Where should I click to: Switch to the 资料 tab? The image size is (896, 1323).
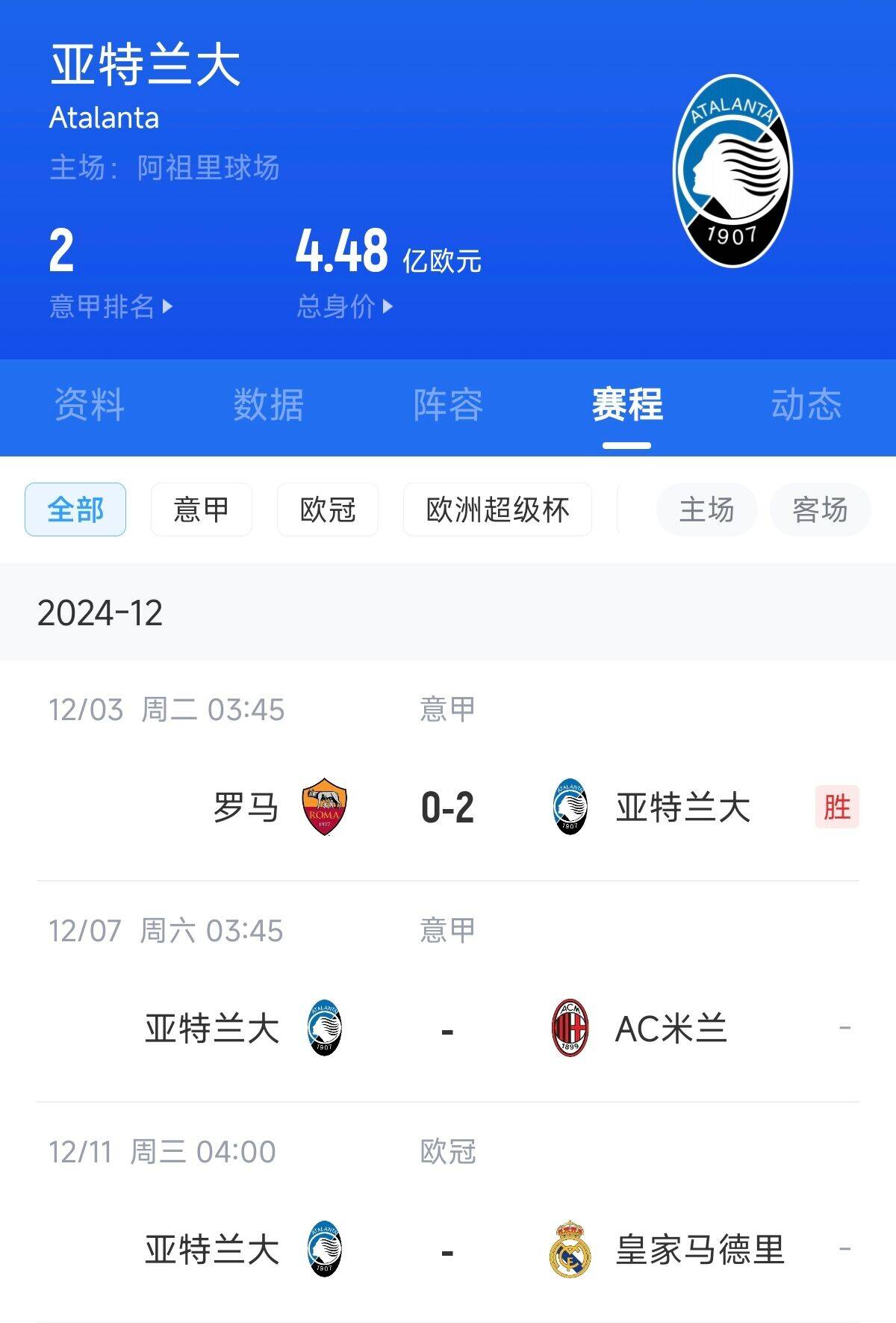(x=90, y=405)
